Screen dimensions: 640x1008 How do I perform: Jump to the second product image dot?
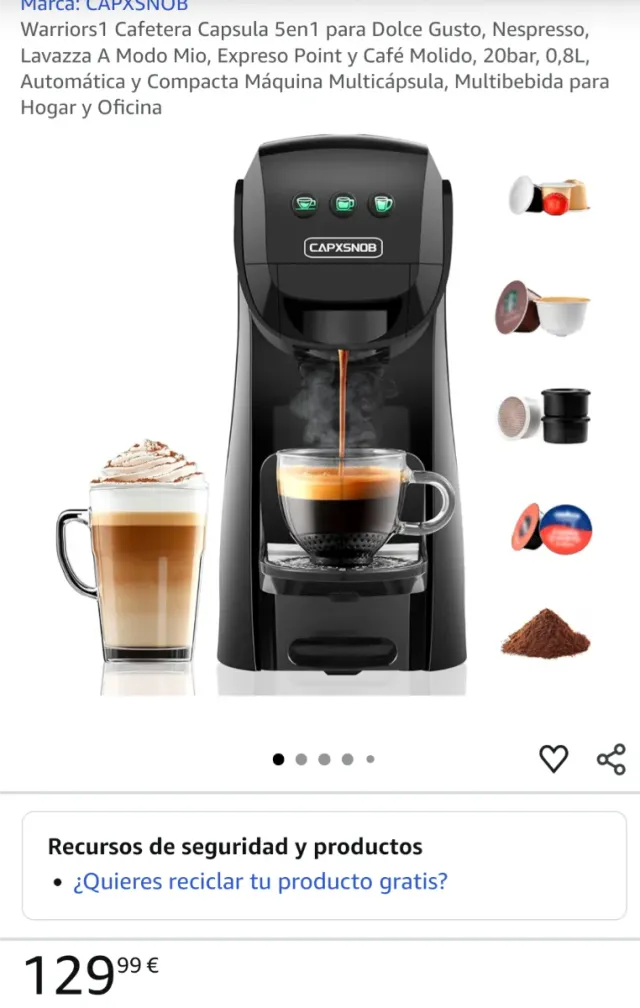[301, 759]
